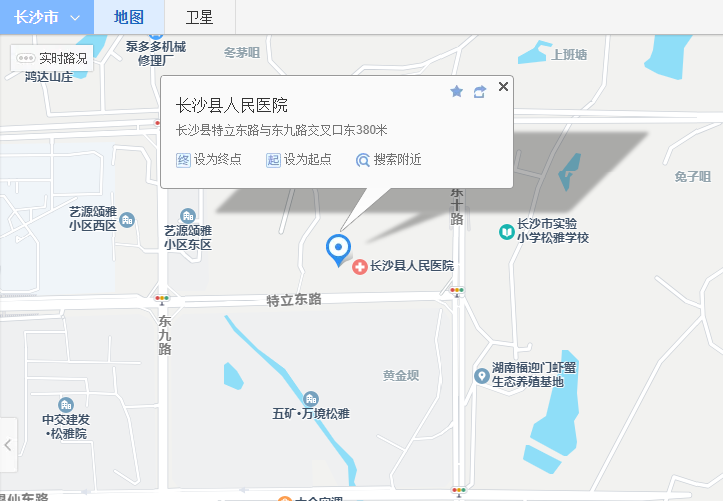Favorite 长沙县人民医院 with the star icon
This screenshot has height=501, width=723.
click(457, 91)
